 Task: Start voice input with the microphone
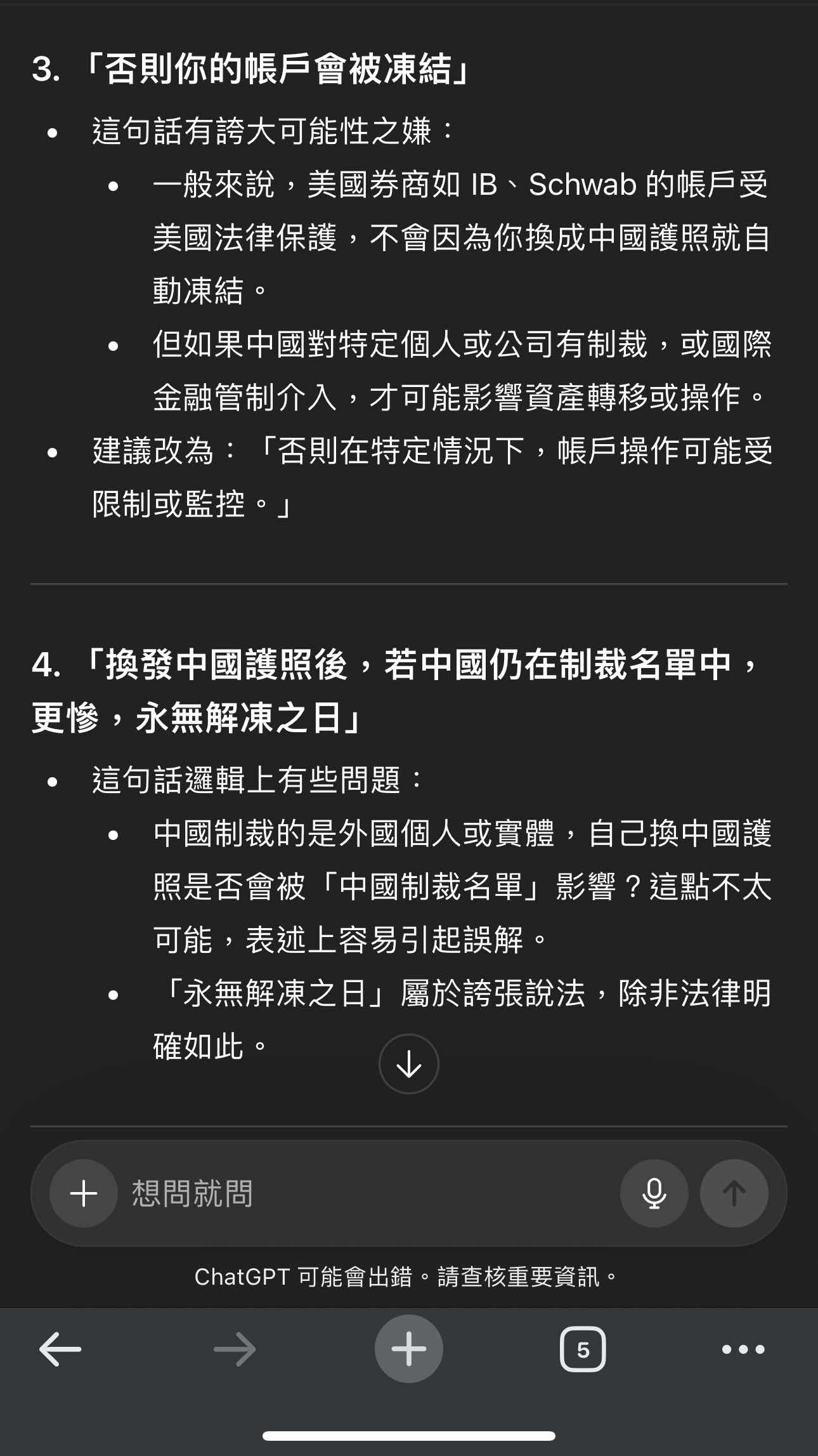point(654,1193)
